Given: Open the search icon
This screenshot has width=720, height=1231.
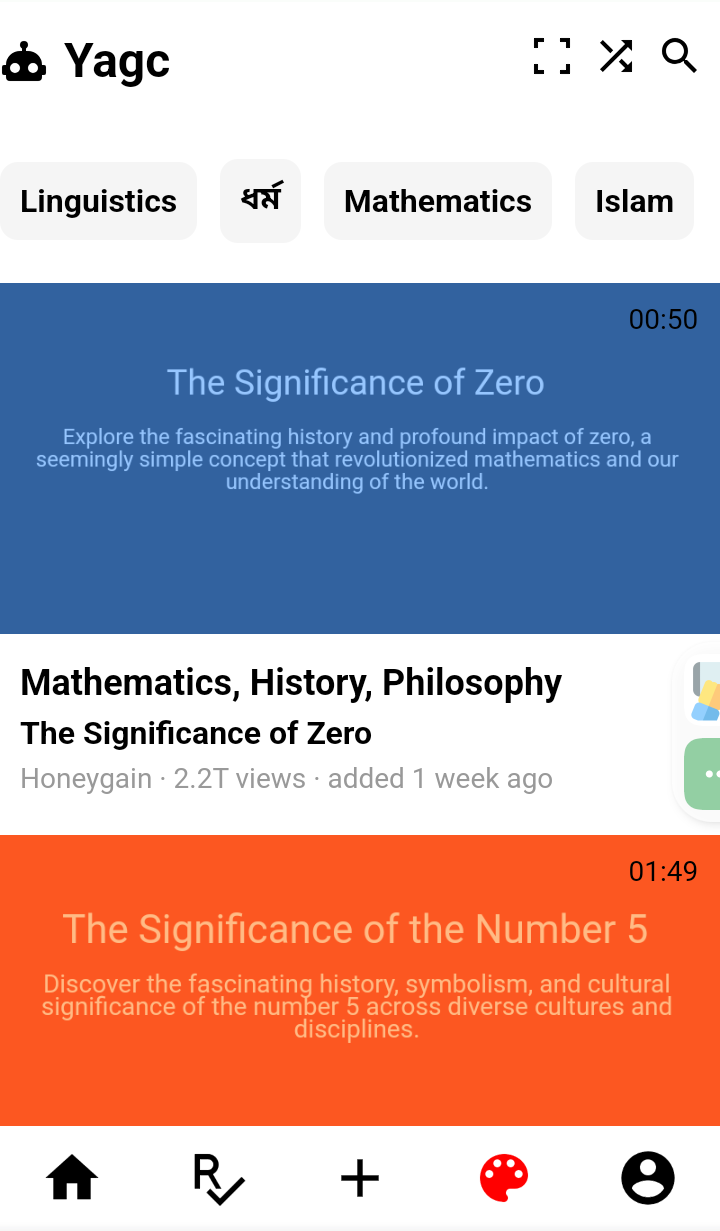Looking at the screenshot, I should pyautogui.click(x=679, y=56).
